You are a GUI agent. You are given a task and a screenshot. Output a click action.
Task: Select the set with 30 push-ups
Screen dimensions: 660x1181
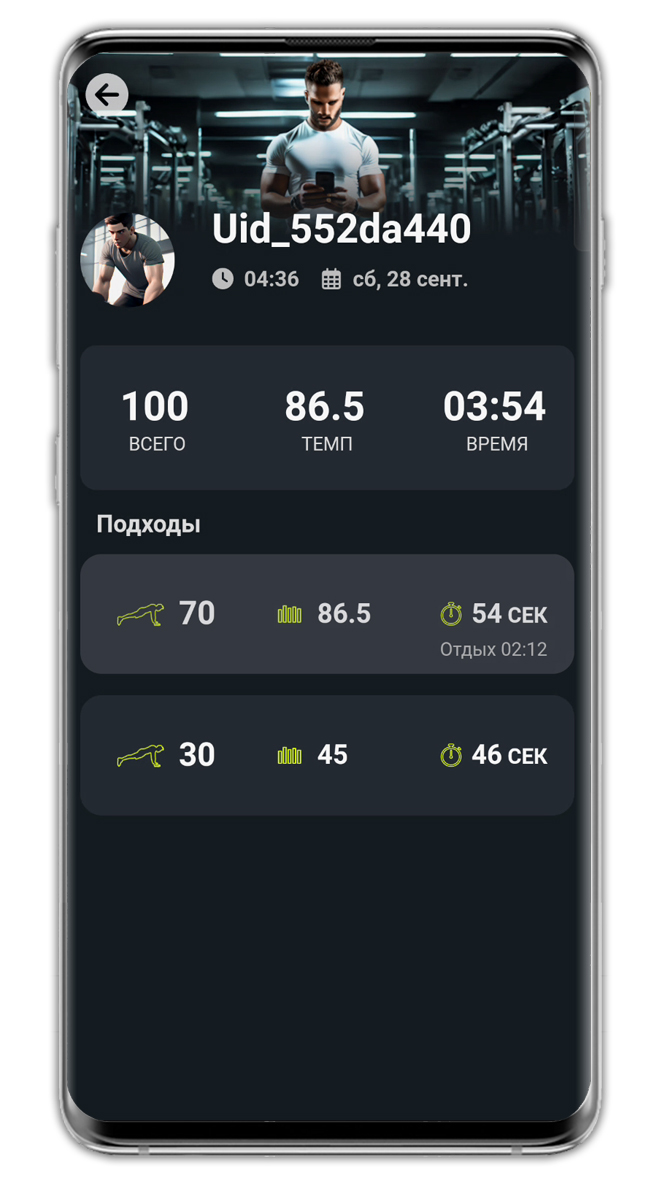(326, 755)
